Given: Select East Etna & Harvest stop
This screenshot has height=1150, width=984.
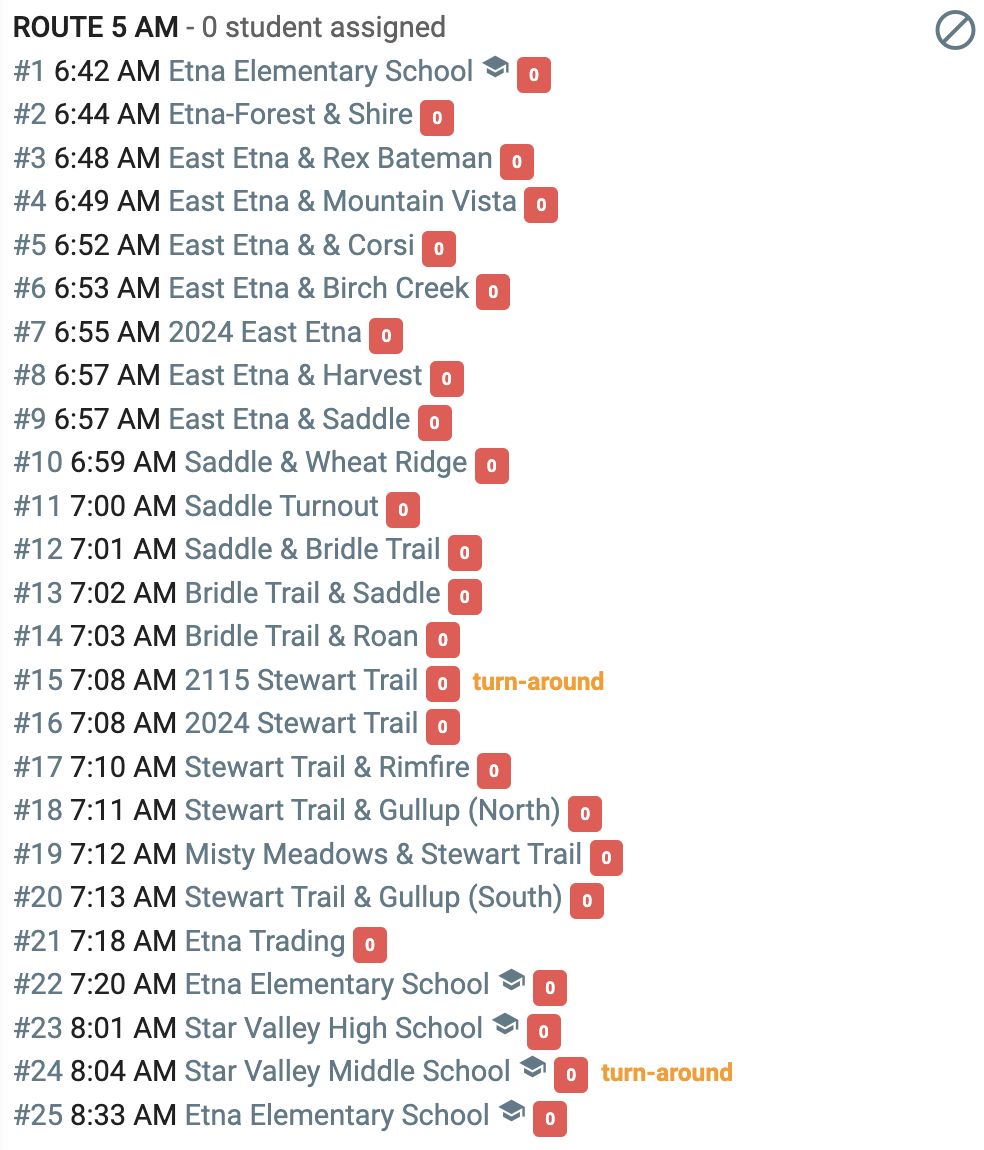Looking at the screenshot, I should (295, 376).
